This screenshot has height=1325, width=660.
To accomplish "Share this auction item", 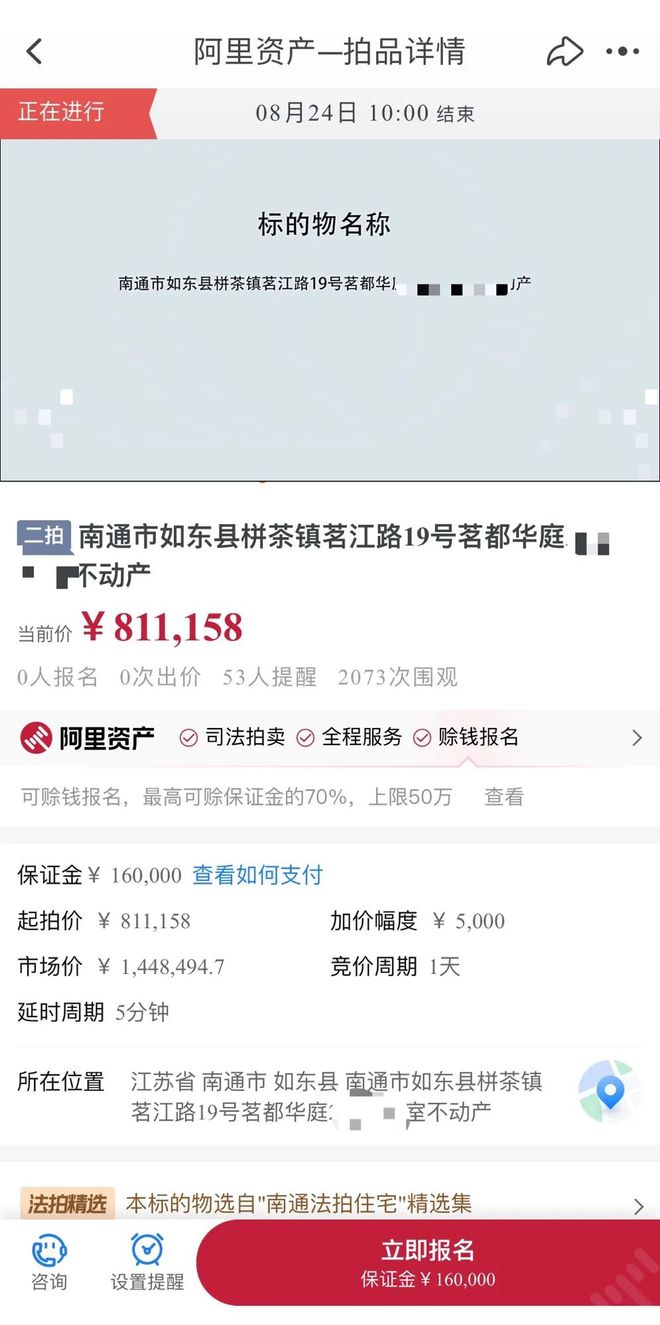I will pyautogui.click(x=565, y=52).
